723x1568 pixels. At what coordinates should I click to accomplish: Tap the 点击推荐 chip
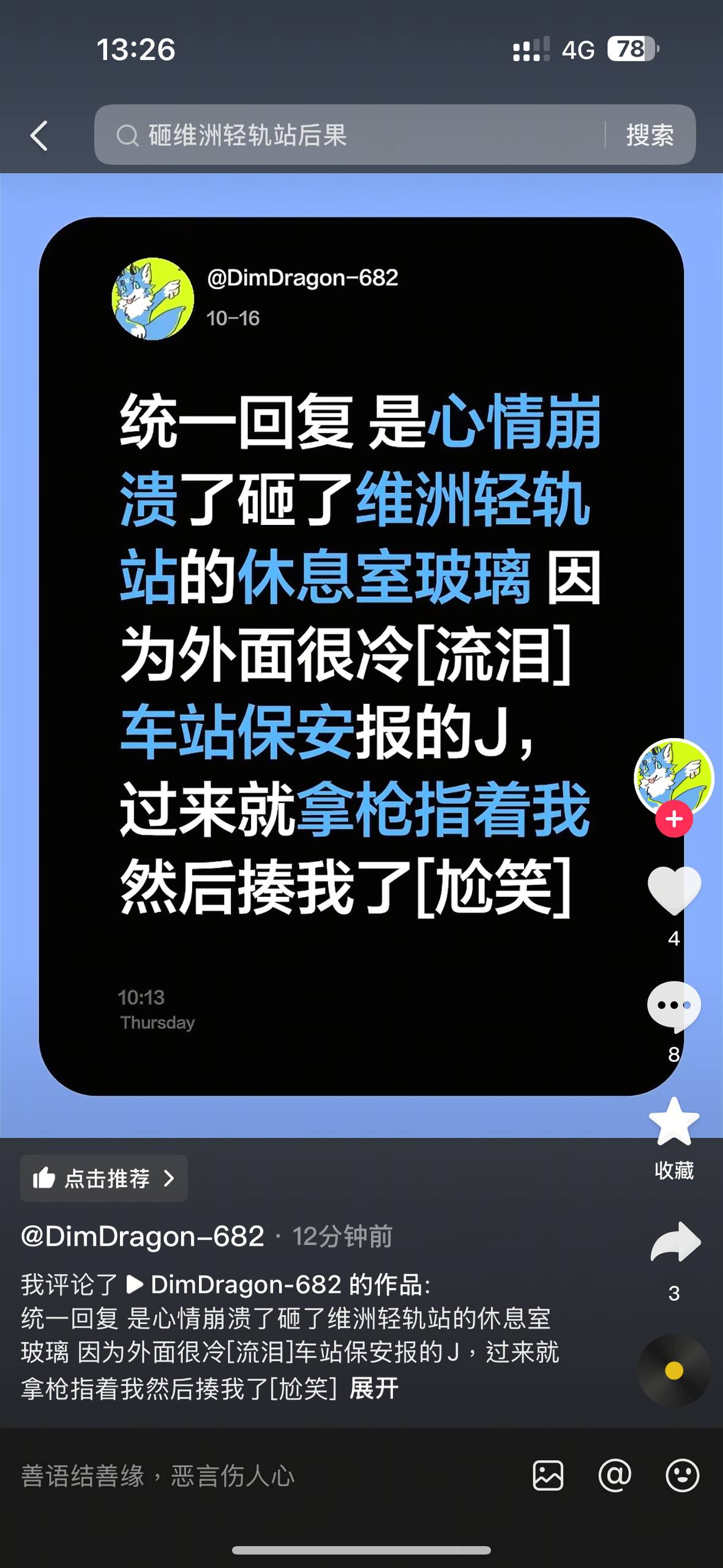(104, 1178)
